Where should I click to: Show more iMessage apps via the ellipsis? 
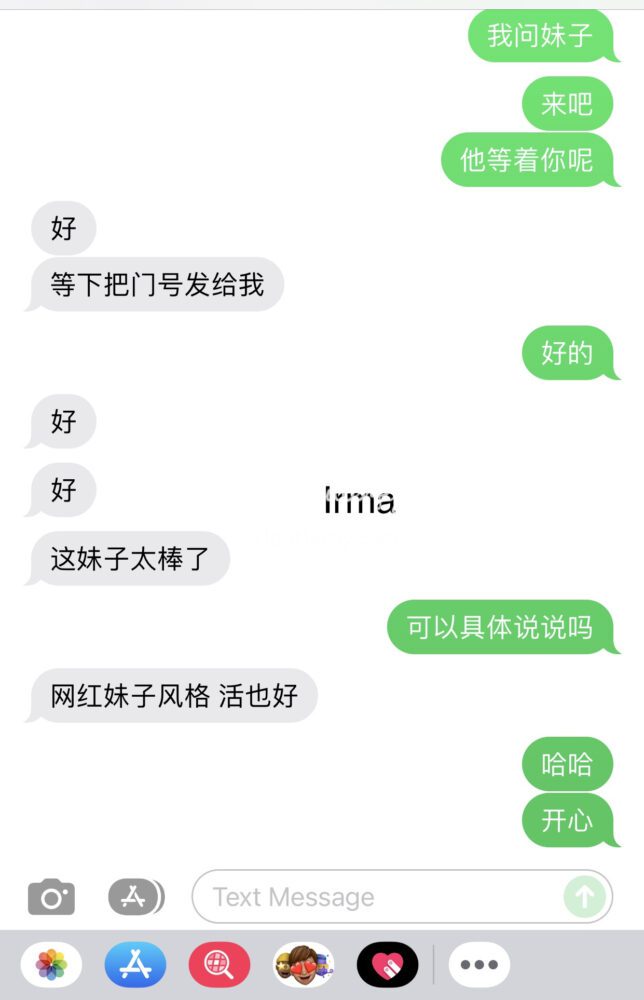[479, 965]
